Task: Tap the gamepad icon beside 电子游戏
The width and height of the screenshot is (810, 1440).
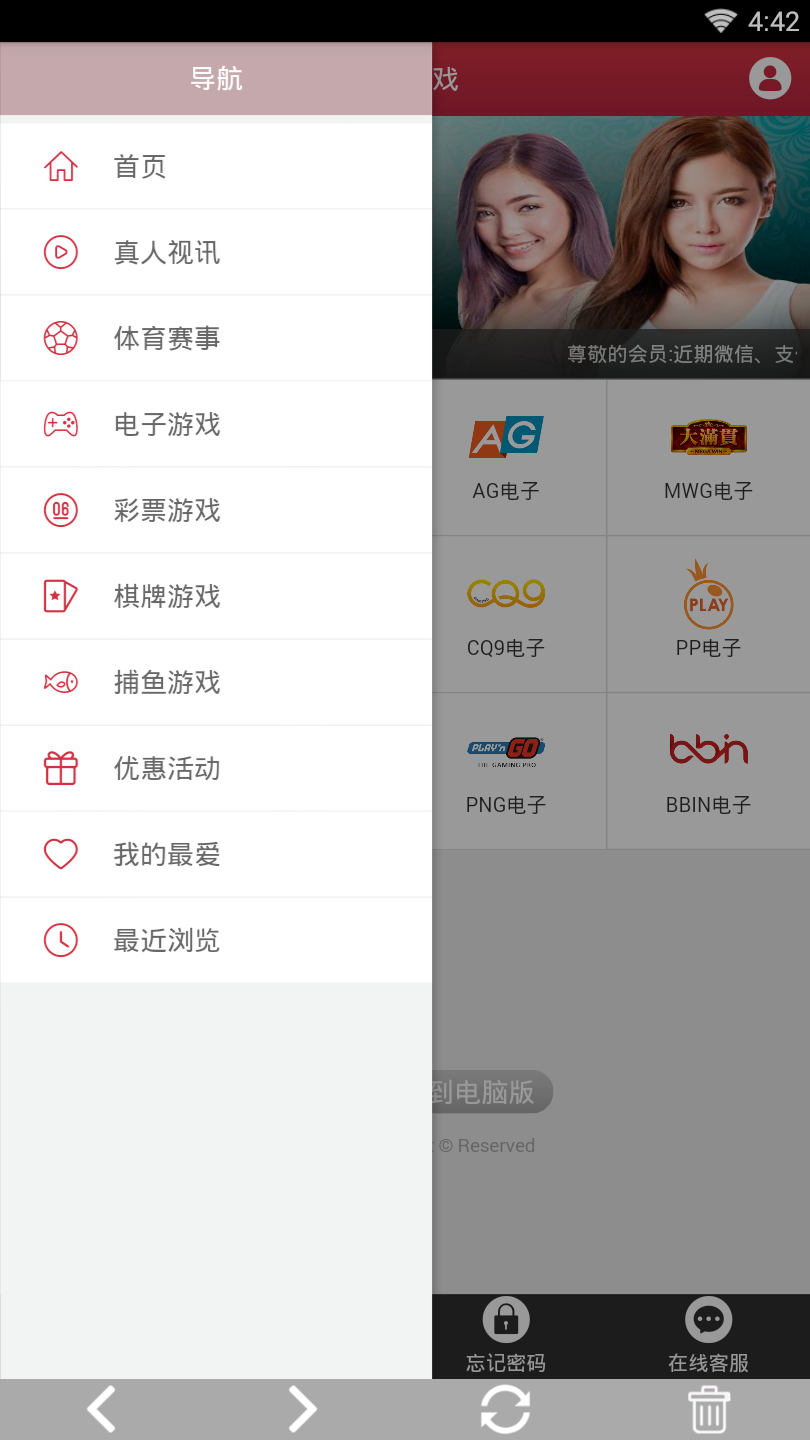Action: 60,424
